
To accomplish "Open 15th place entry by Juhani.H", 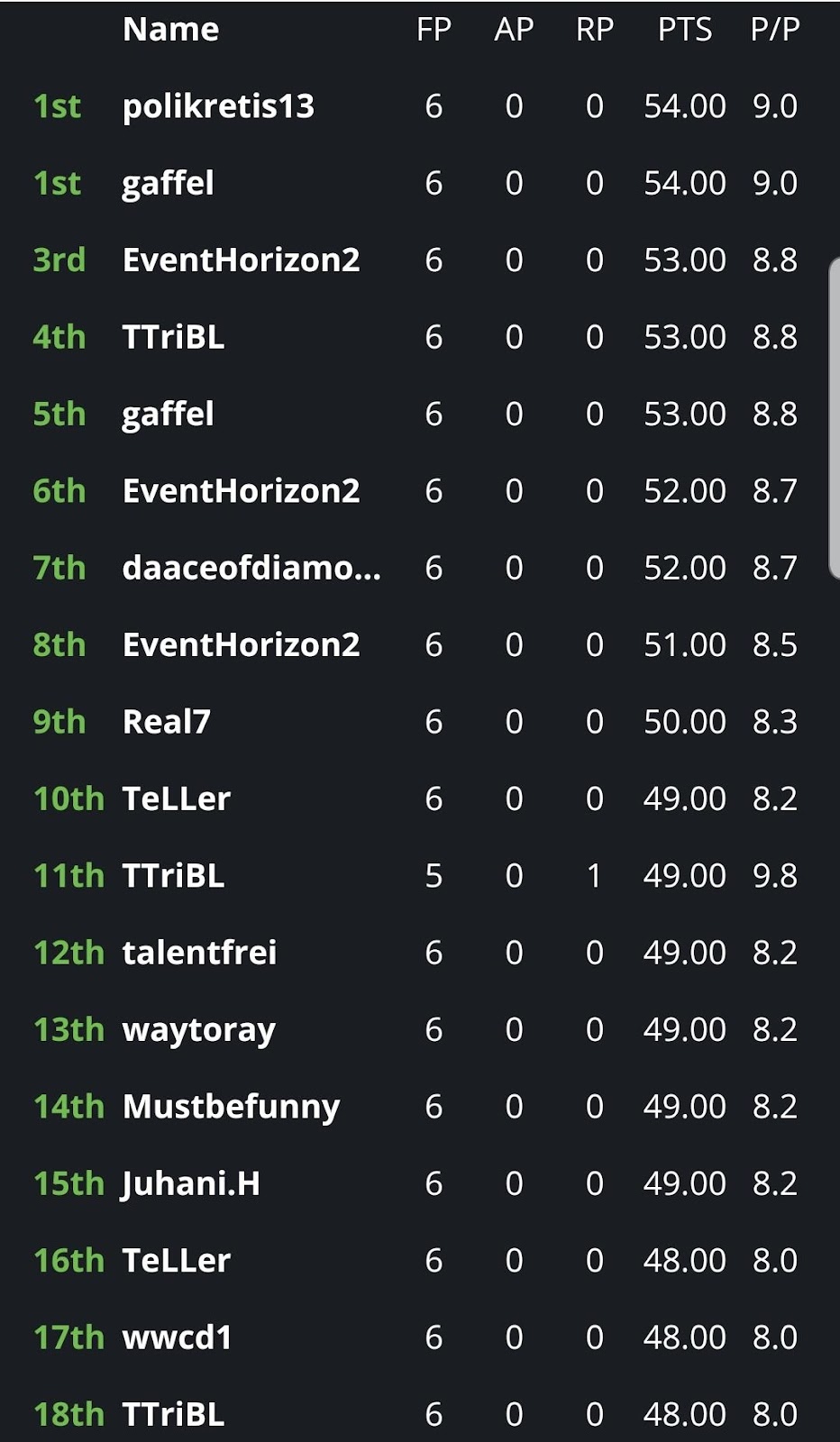I will (191, 1183).
